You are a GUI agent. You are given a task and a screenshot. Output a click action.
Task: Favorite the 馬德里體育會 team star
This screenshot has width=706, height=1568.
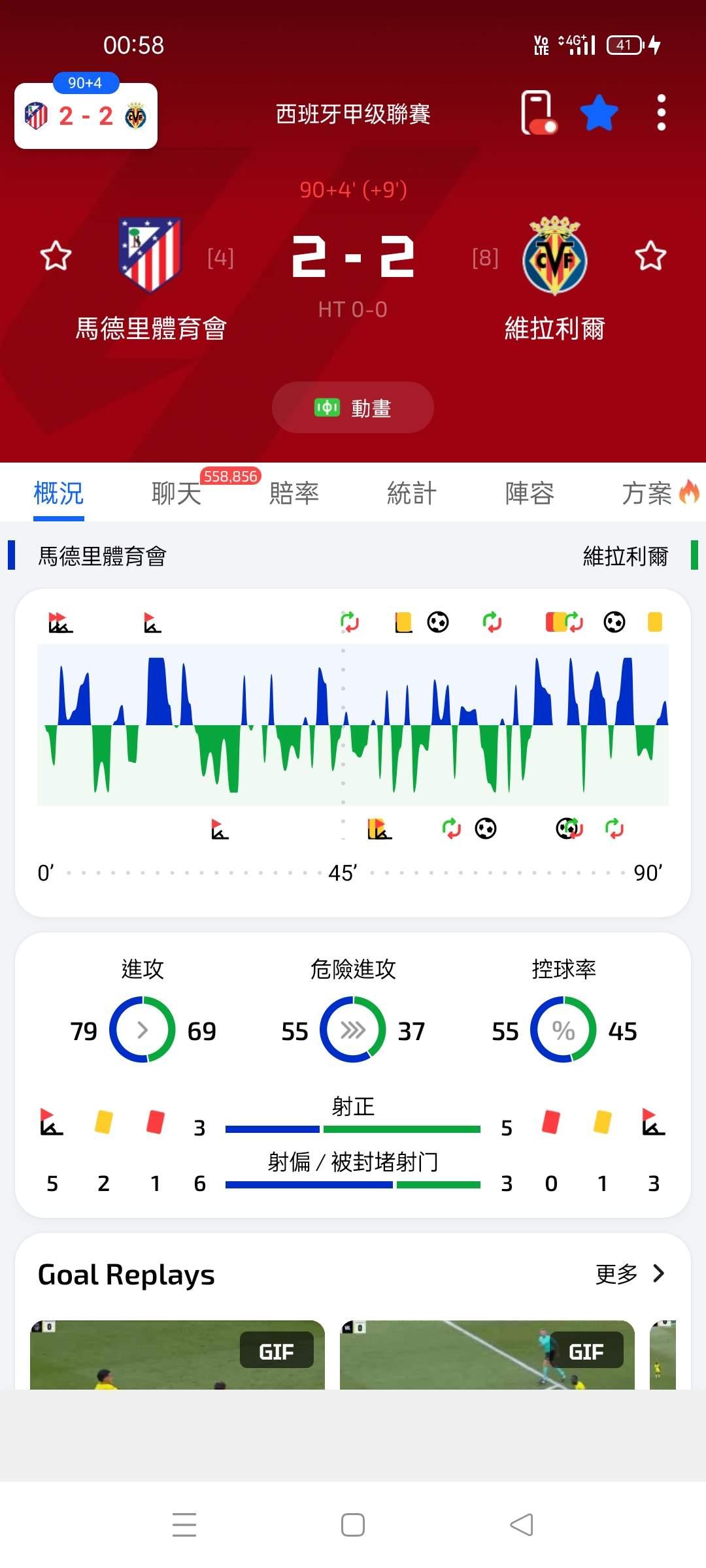[56, 255]
